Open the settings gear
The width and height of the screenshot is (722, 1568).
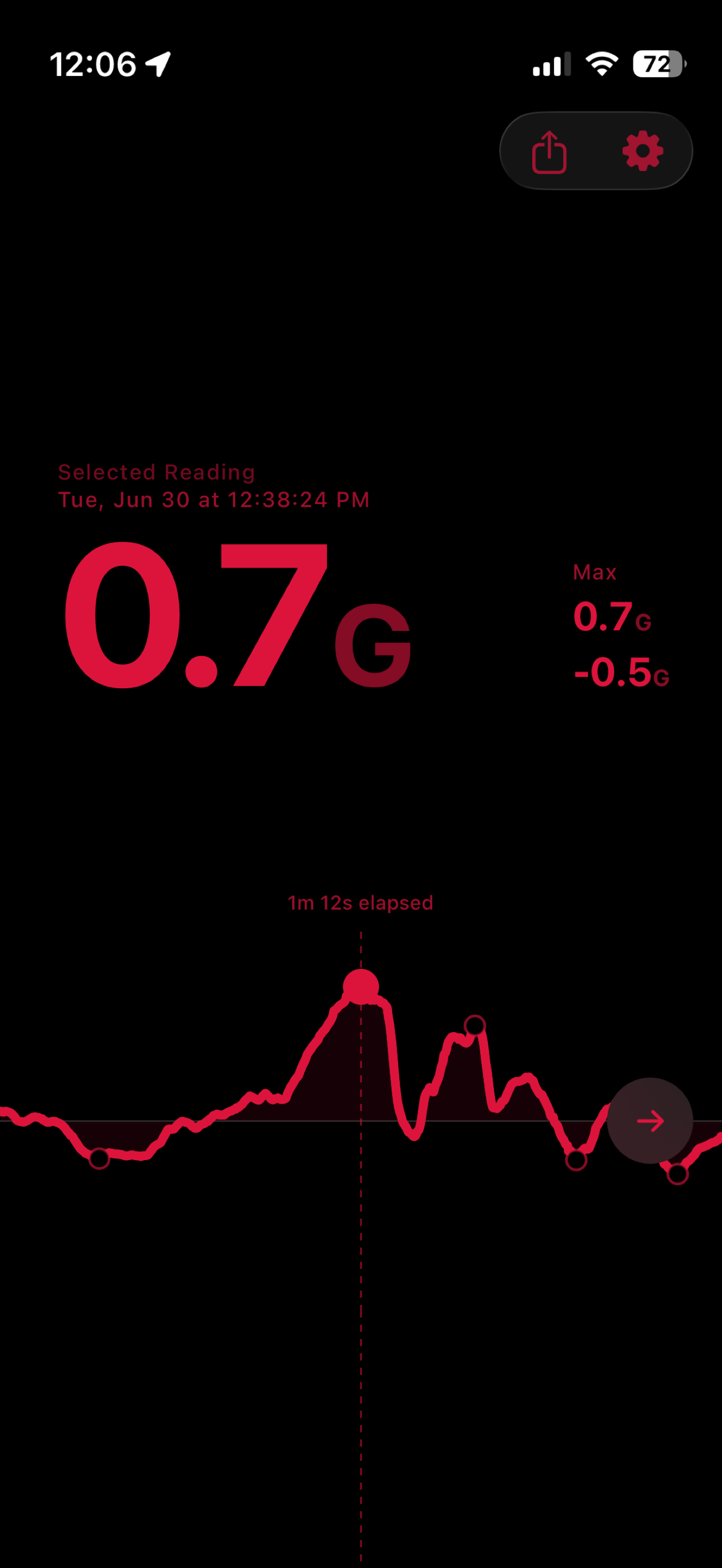(x=642, y=151)
